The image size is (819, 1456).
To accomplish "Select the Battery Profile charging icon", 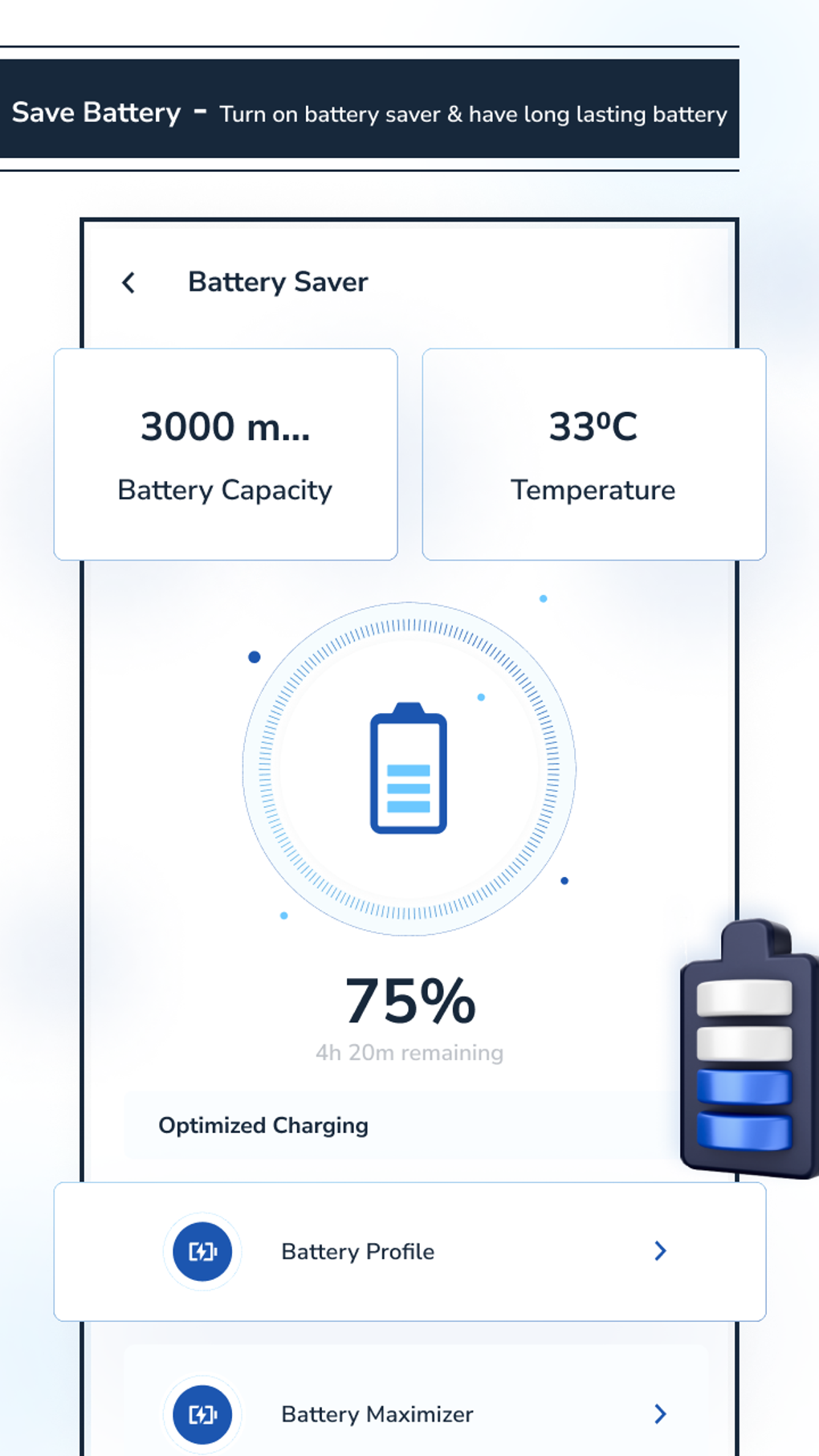I will tap(201, 1250).
